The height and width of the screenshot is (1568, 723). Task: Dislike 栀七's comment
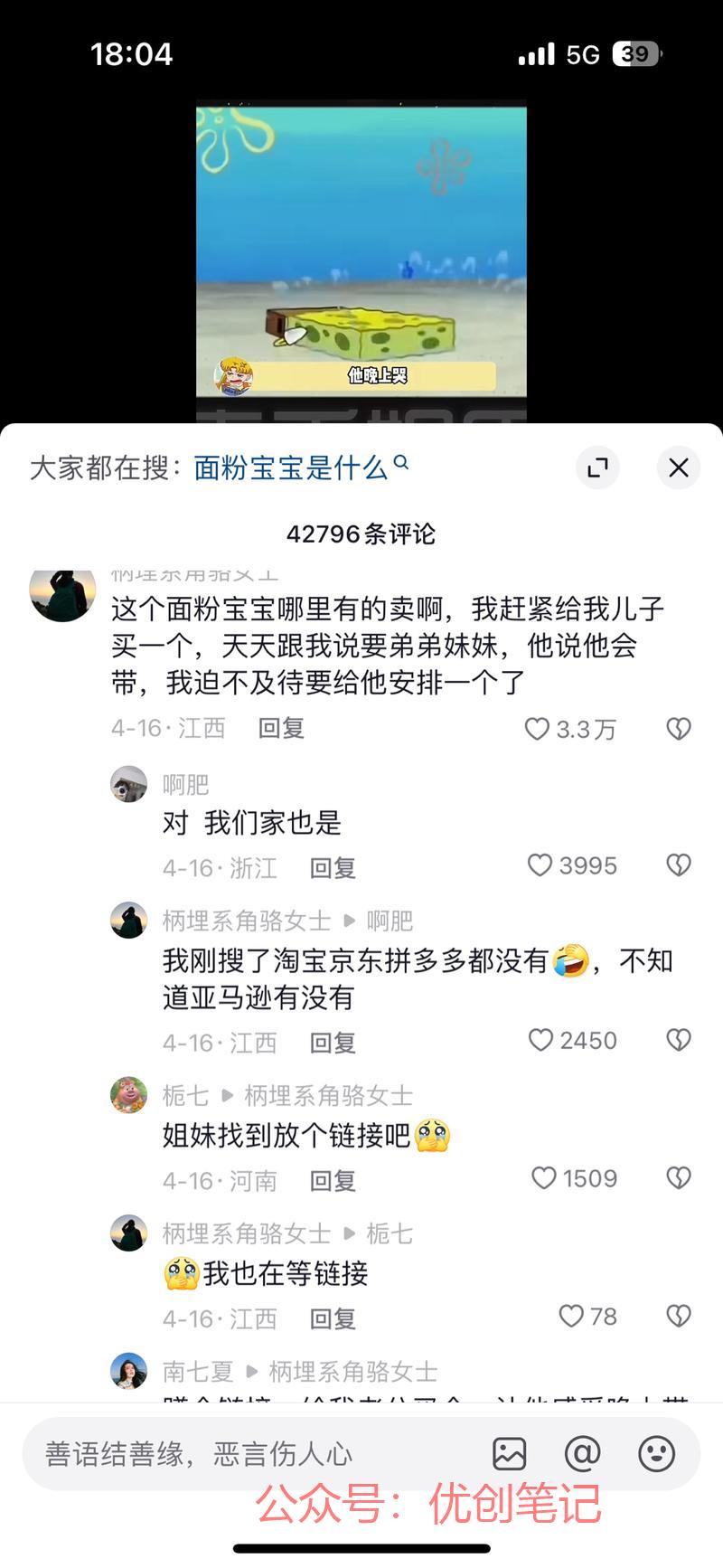[x=679, y=1178]
